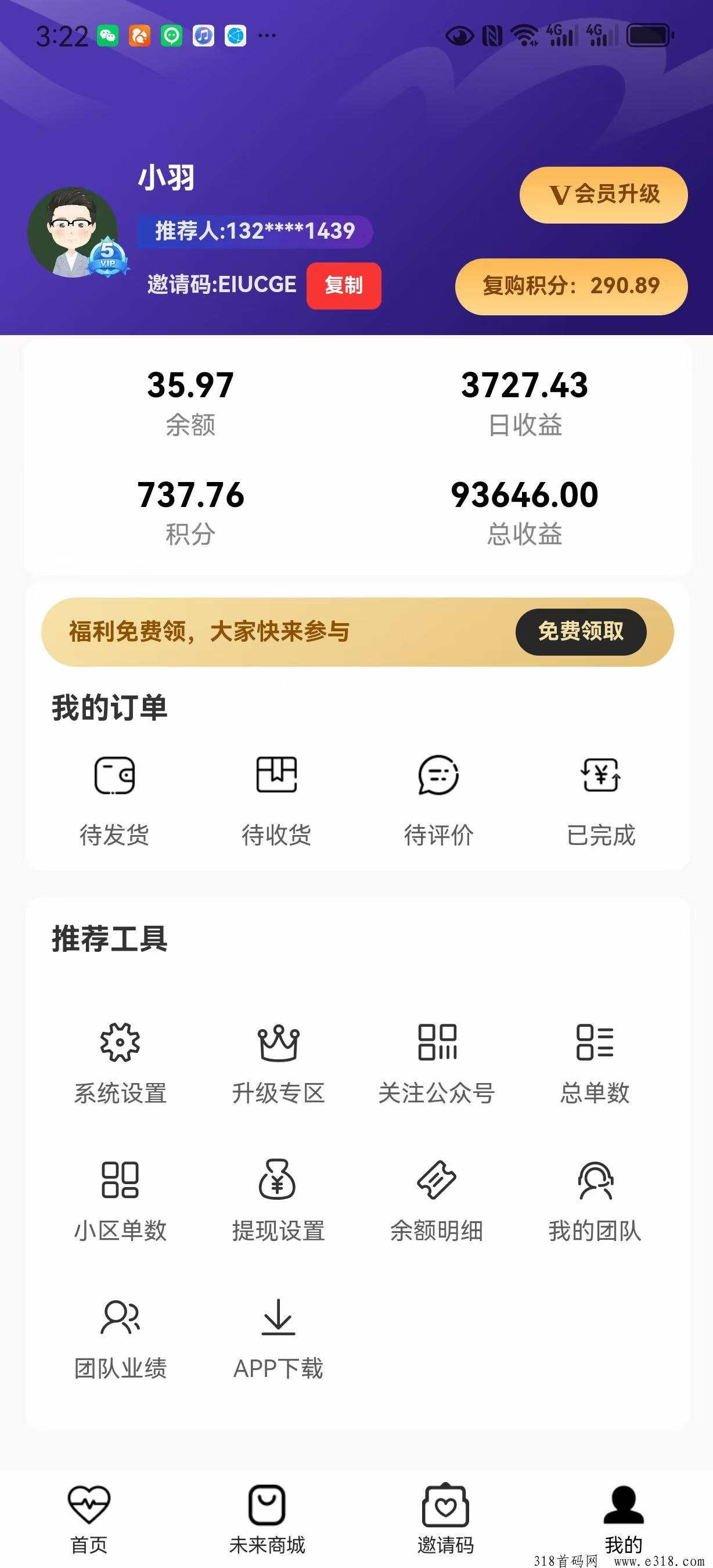Copy the invite code with 复制

(344, 286)
